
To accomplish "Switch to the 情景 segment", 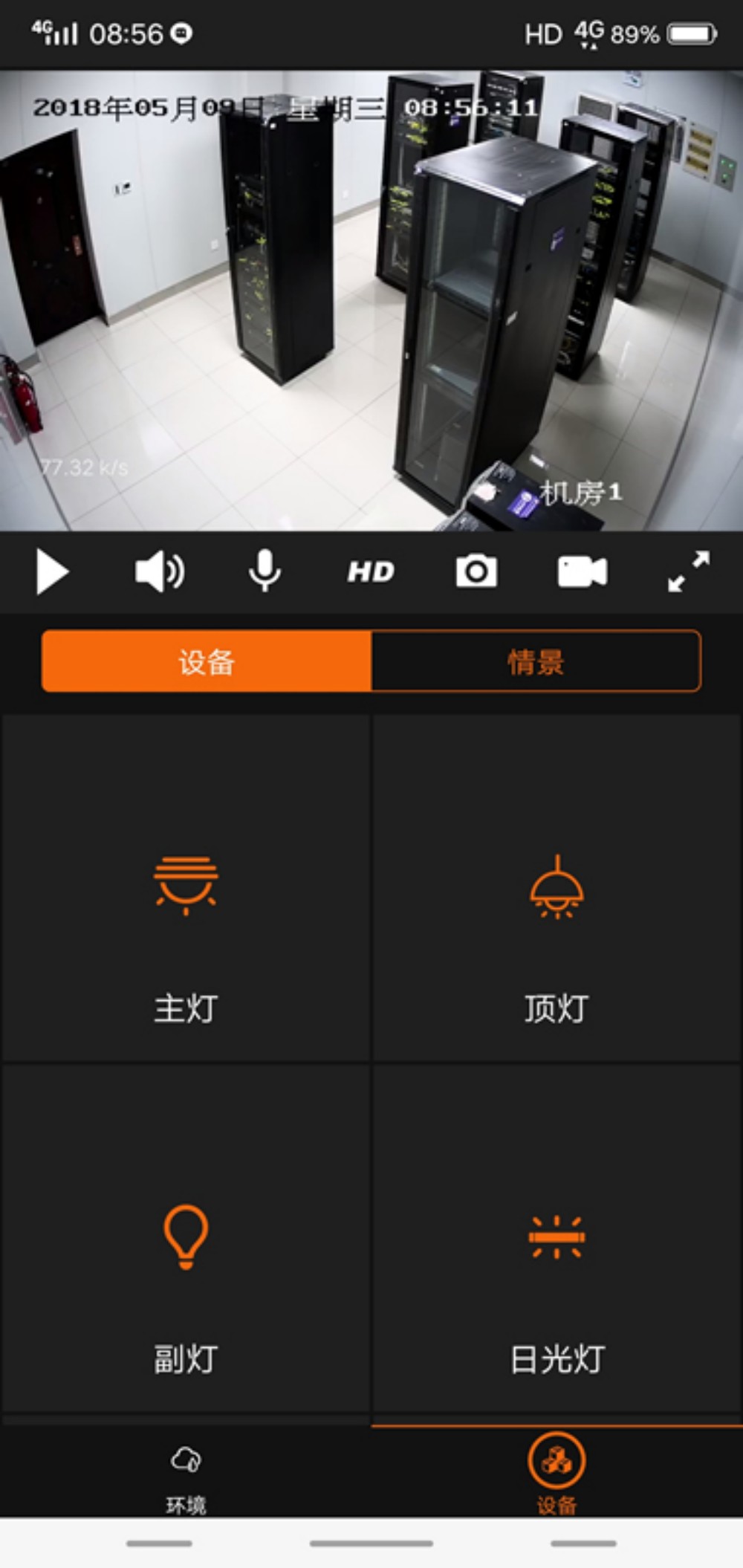I will tap(536, 661).
